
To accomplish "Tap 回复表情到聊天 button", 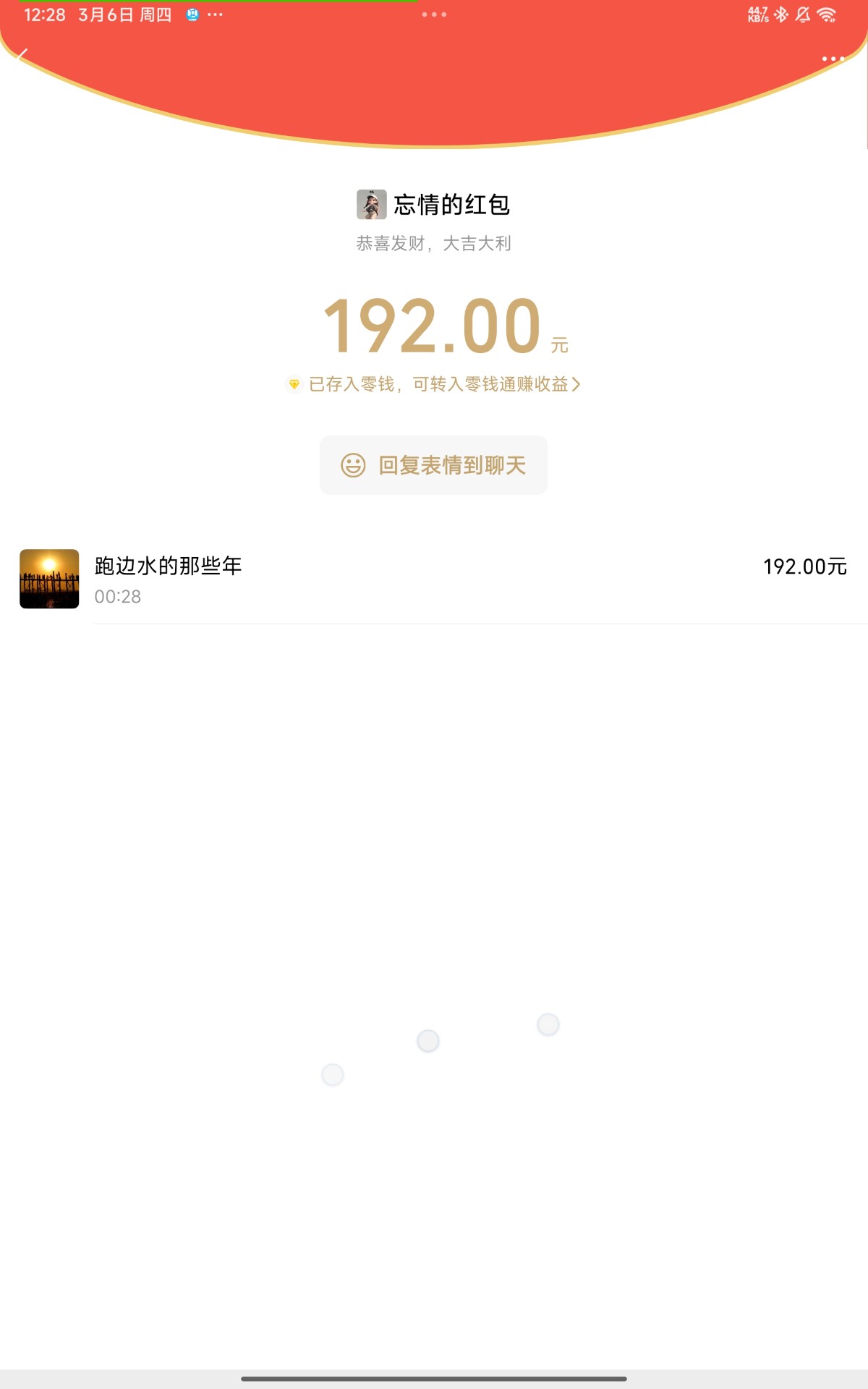I will click(433, 465).
